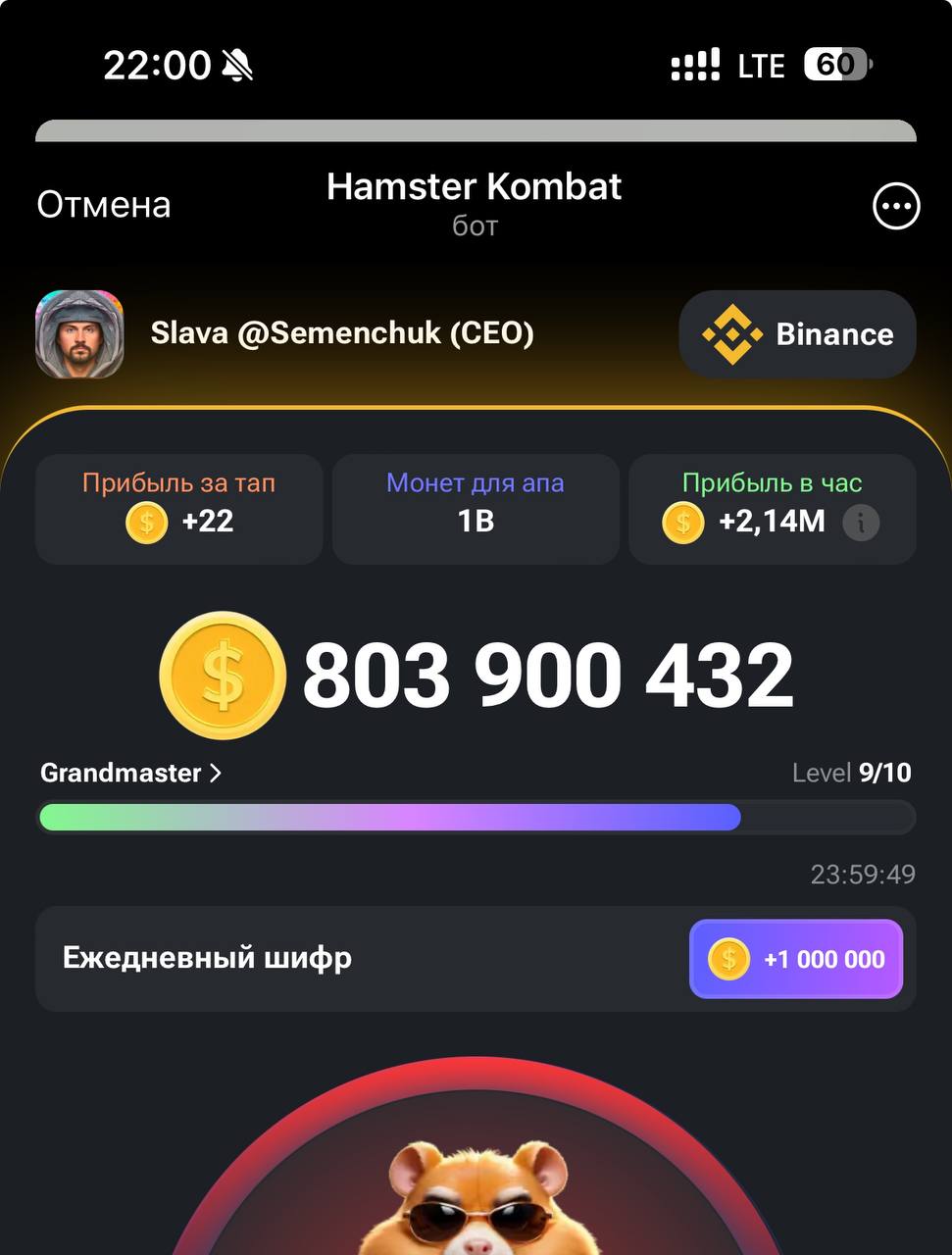Open the Binance exchange button
The width and height of the screenshot is (952, 1255).
(797, 334)
